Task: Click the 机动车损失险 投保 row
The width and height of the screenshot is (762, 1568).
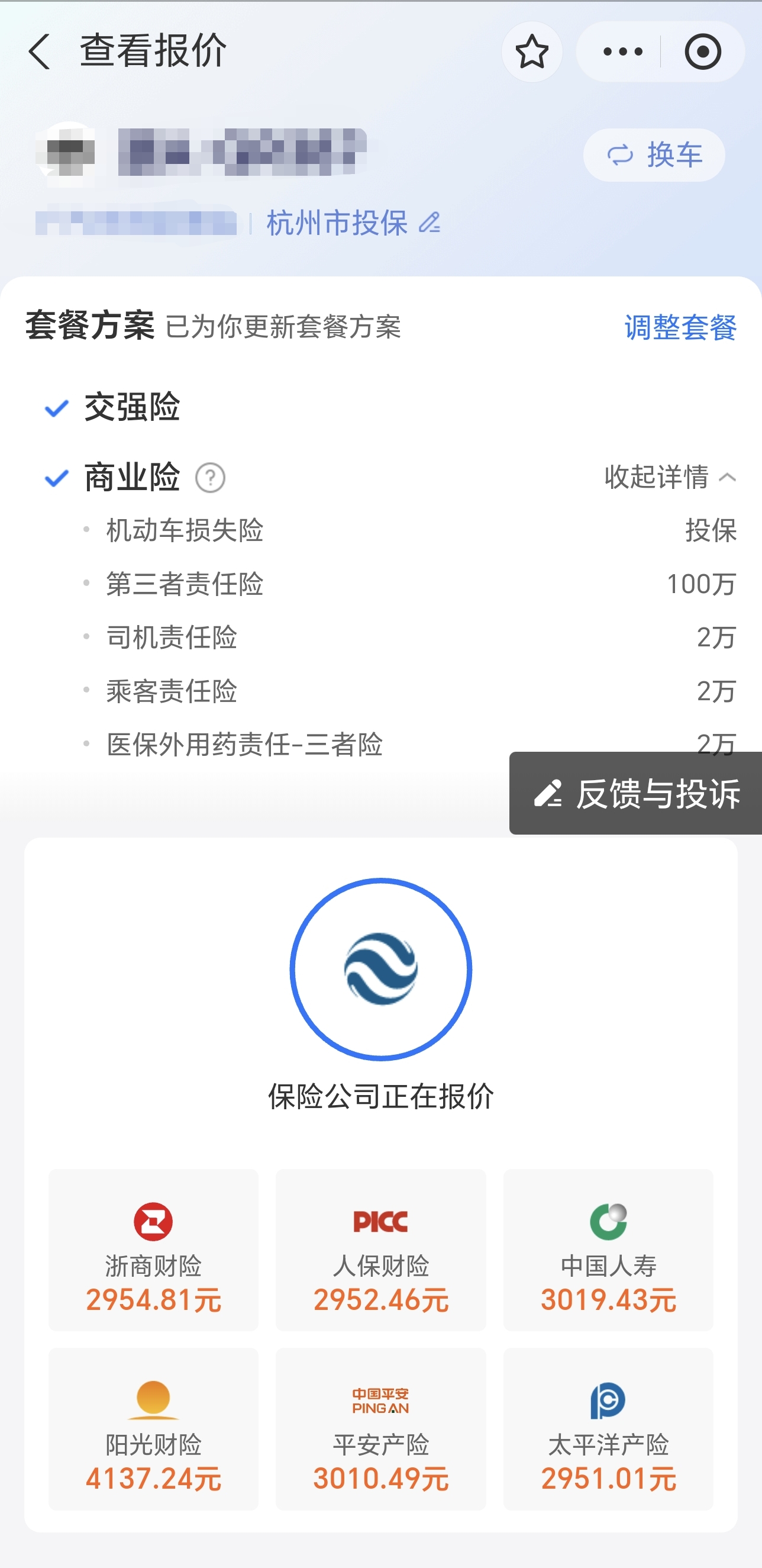Action: click(x=380, y=531)
